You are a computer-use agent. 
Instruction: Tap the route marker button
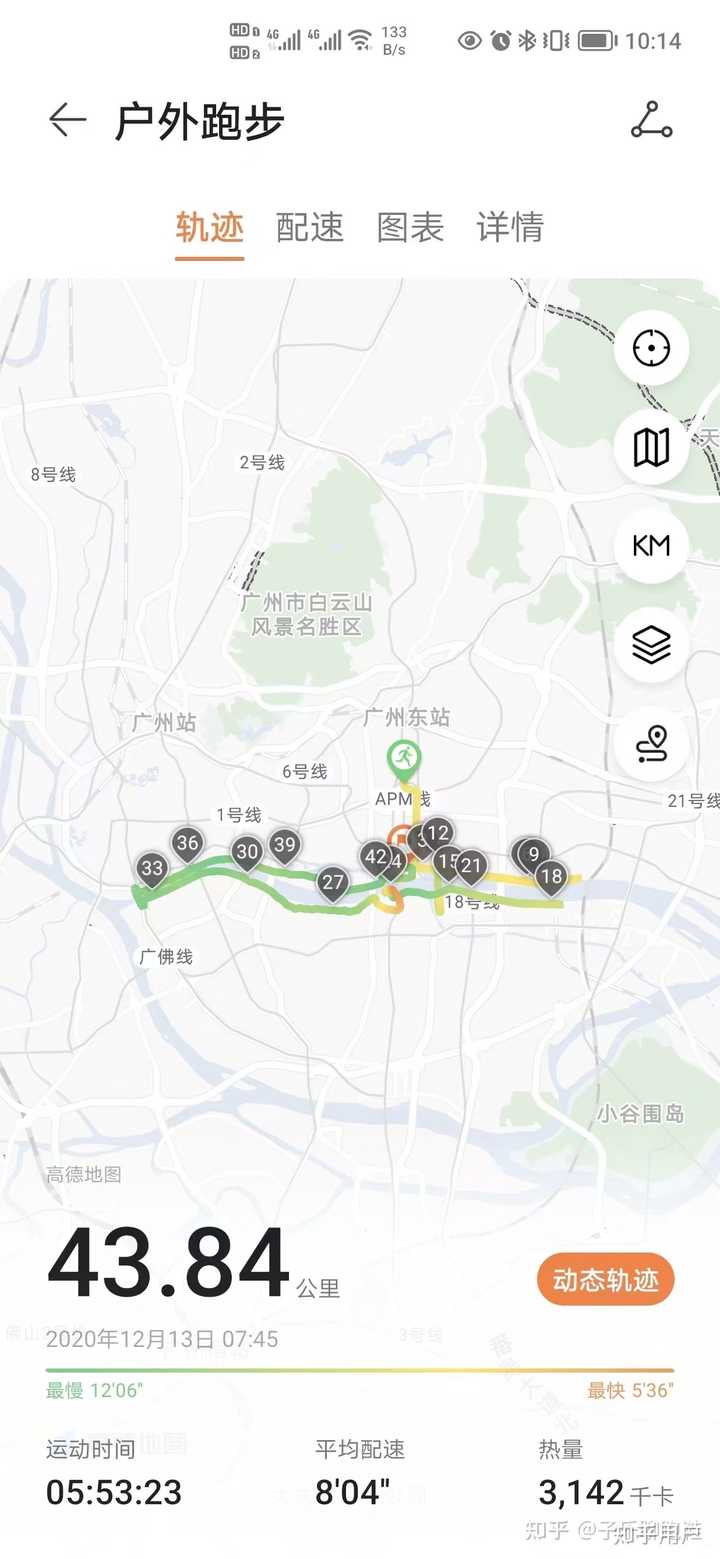coord(651,744)
